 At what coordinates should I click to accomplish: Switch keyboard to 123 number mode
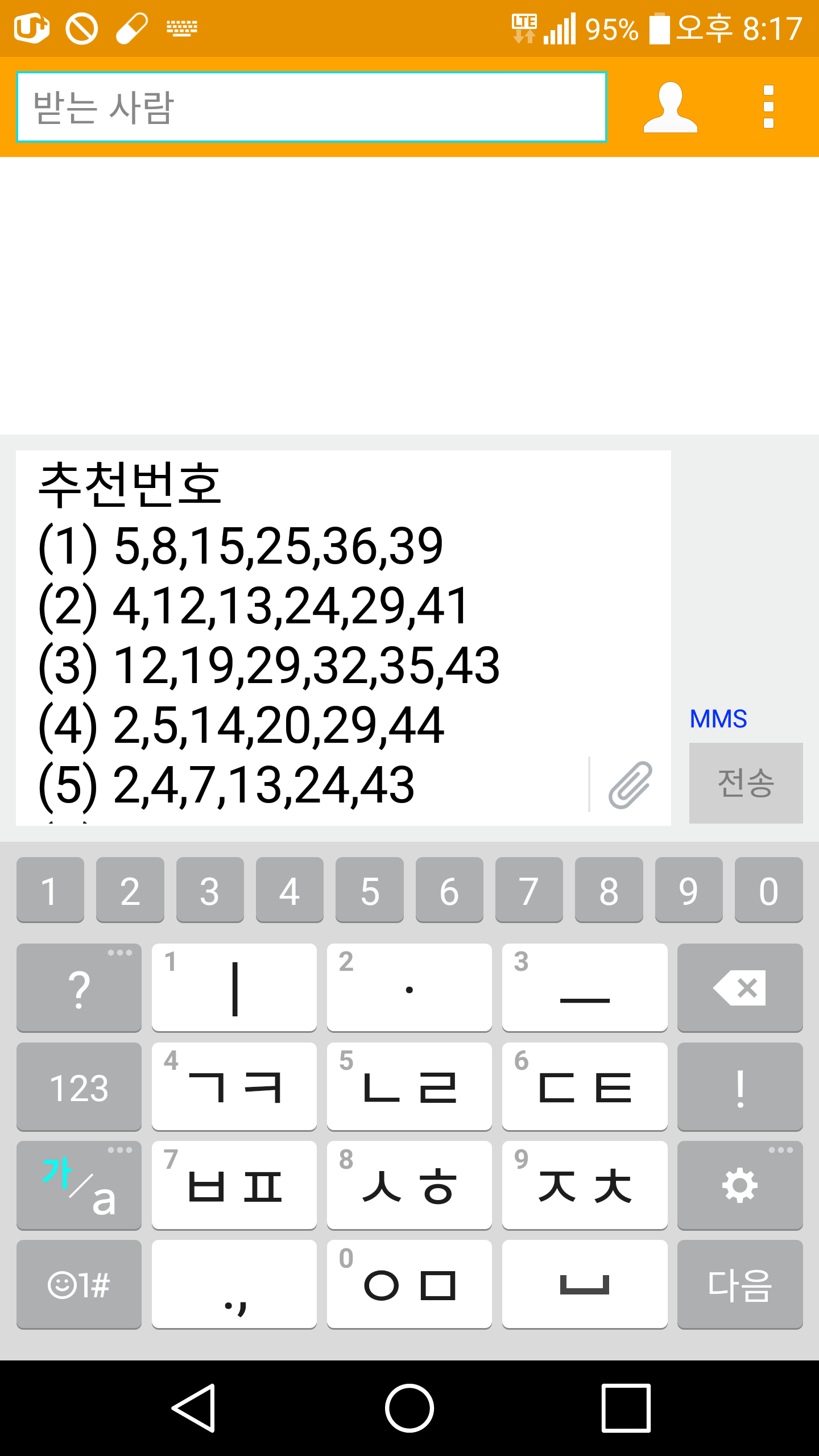point(79,1087)
